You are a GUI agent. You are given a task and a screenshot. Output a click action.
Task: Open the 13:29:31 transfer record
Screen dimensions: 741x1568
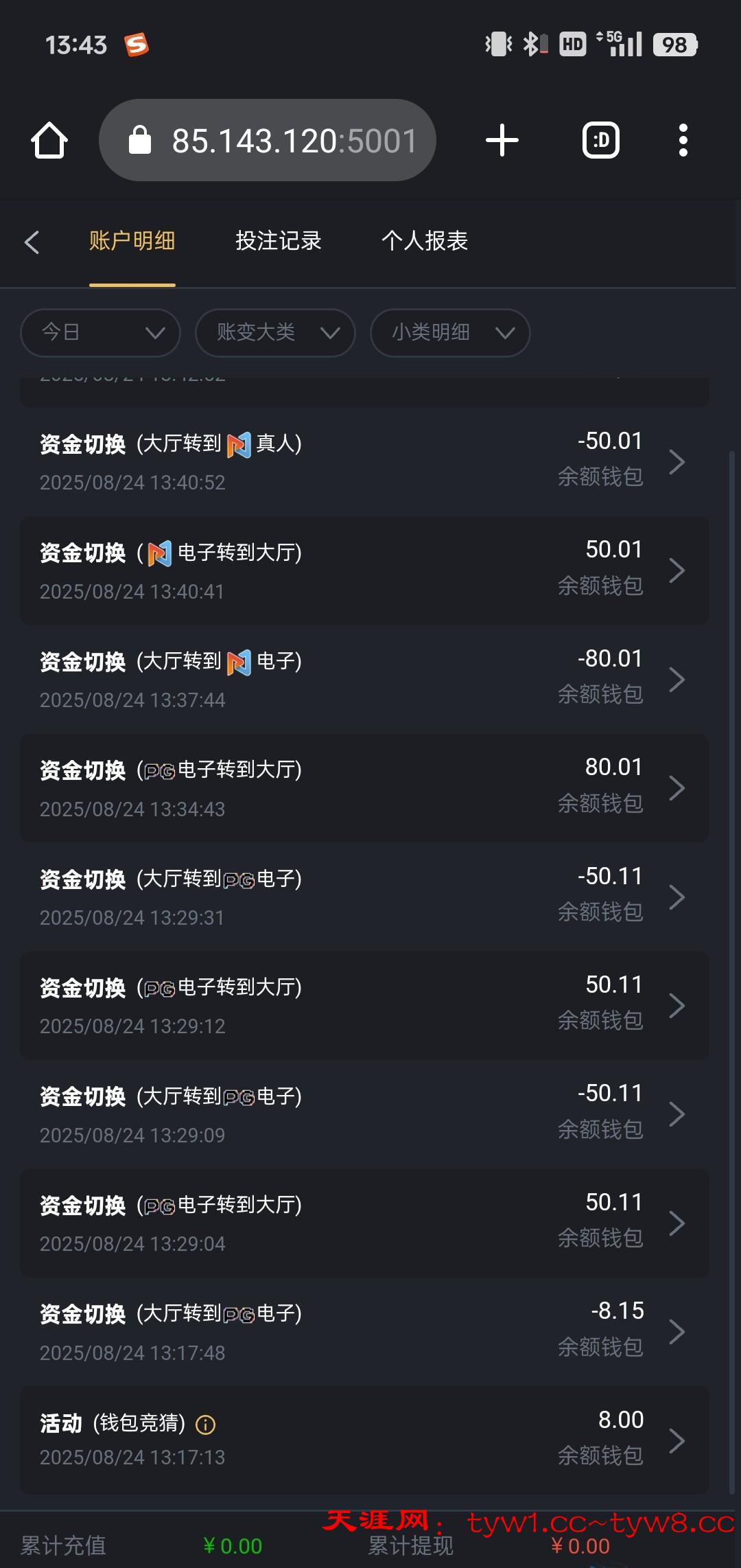point(364,897)
